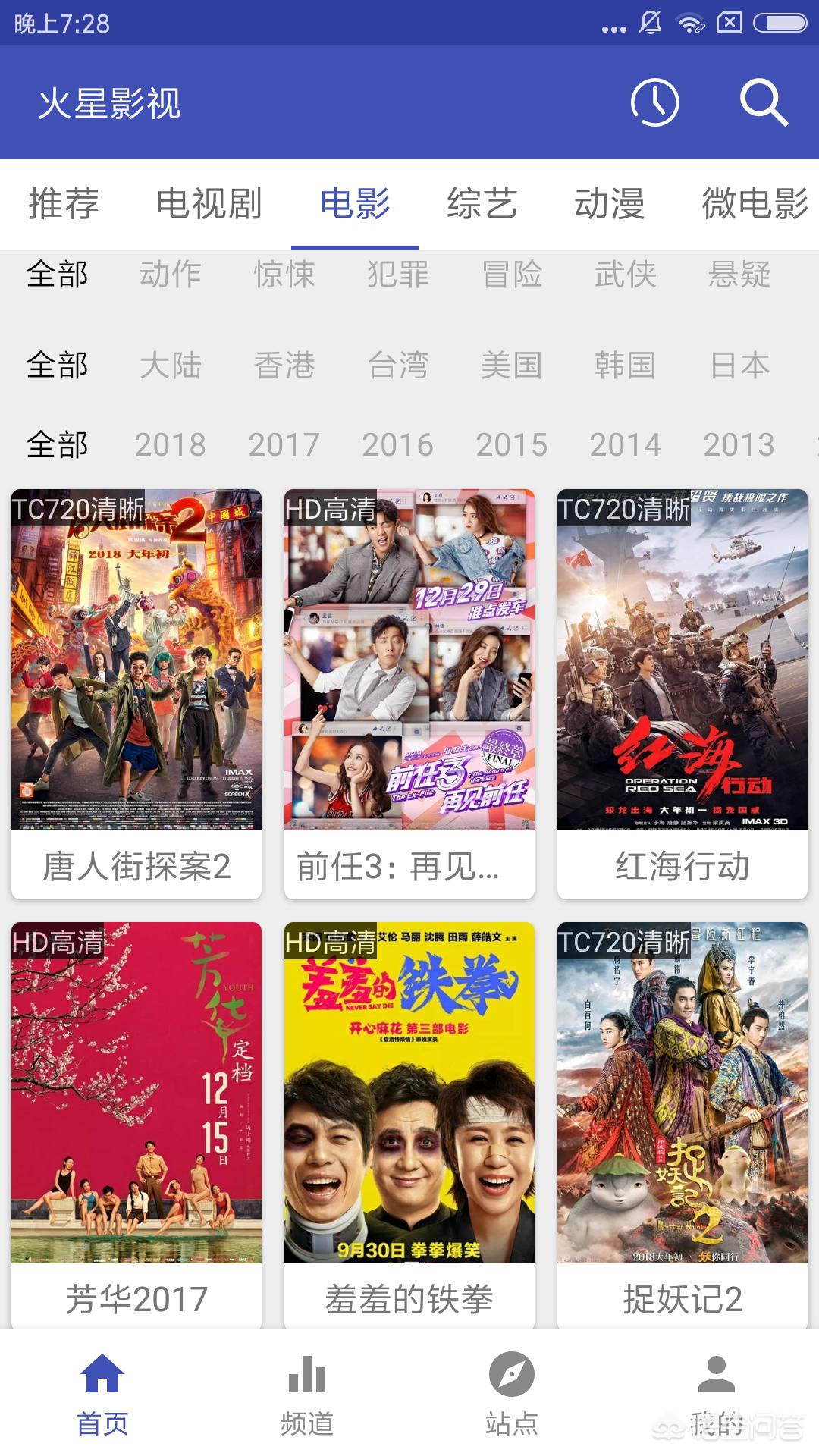Open the 微电影 tab
This screenshot has height=1456, width=819.
pos(754,202)
